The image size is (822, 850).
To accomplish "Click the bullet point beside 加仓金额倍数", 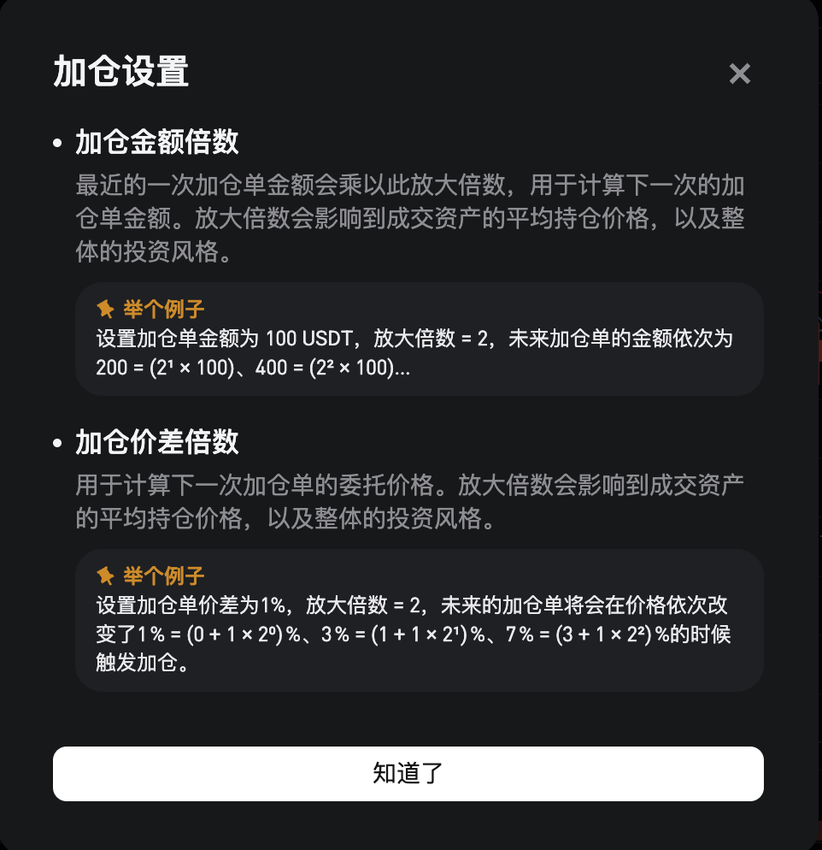I will (x=58, y=142).
